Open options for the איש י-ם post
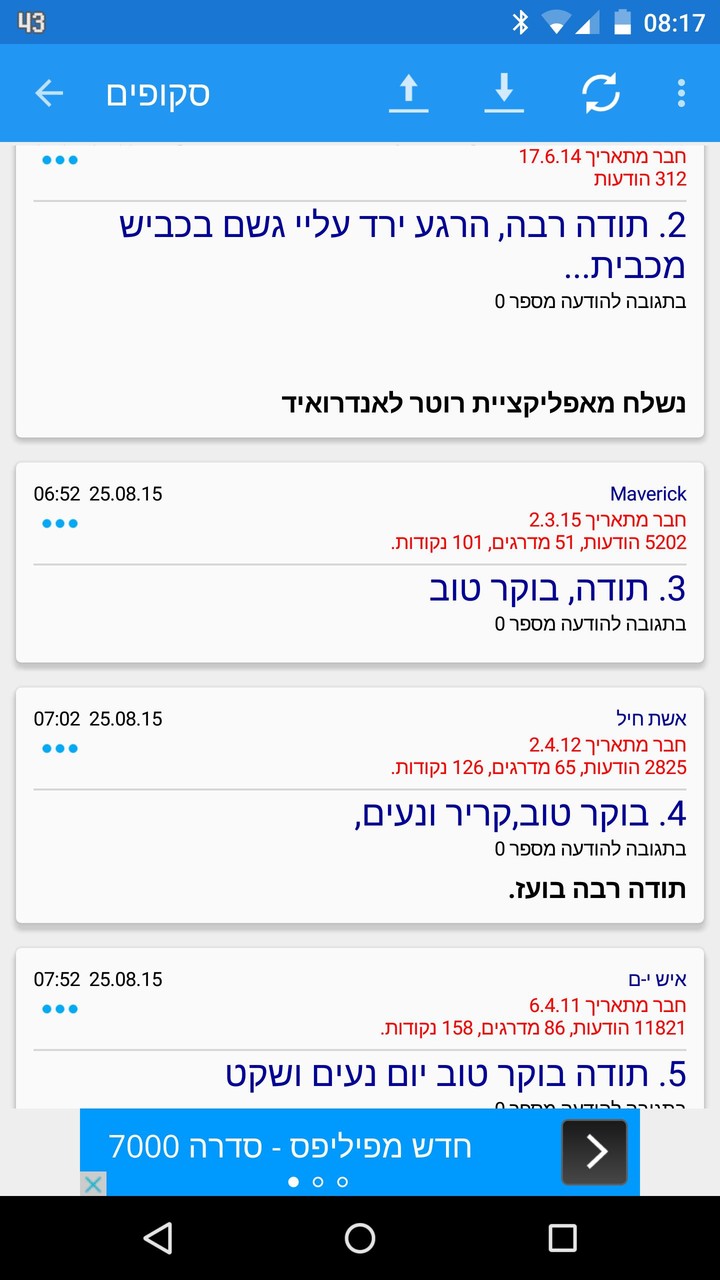 click(59, 1008)
